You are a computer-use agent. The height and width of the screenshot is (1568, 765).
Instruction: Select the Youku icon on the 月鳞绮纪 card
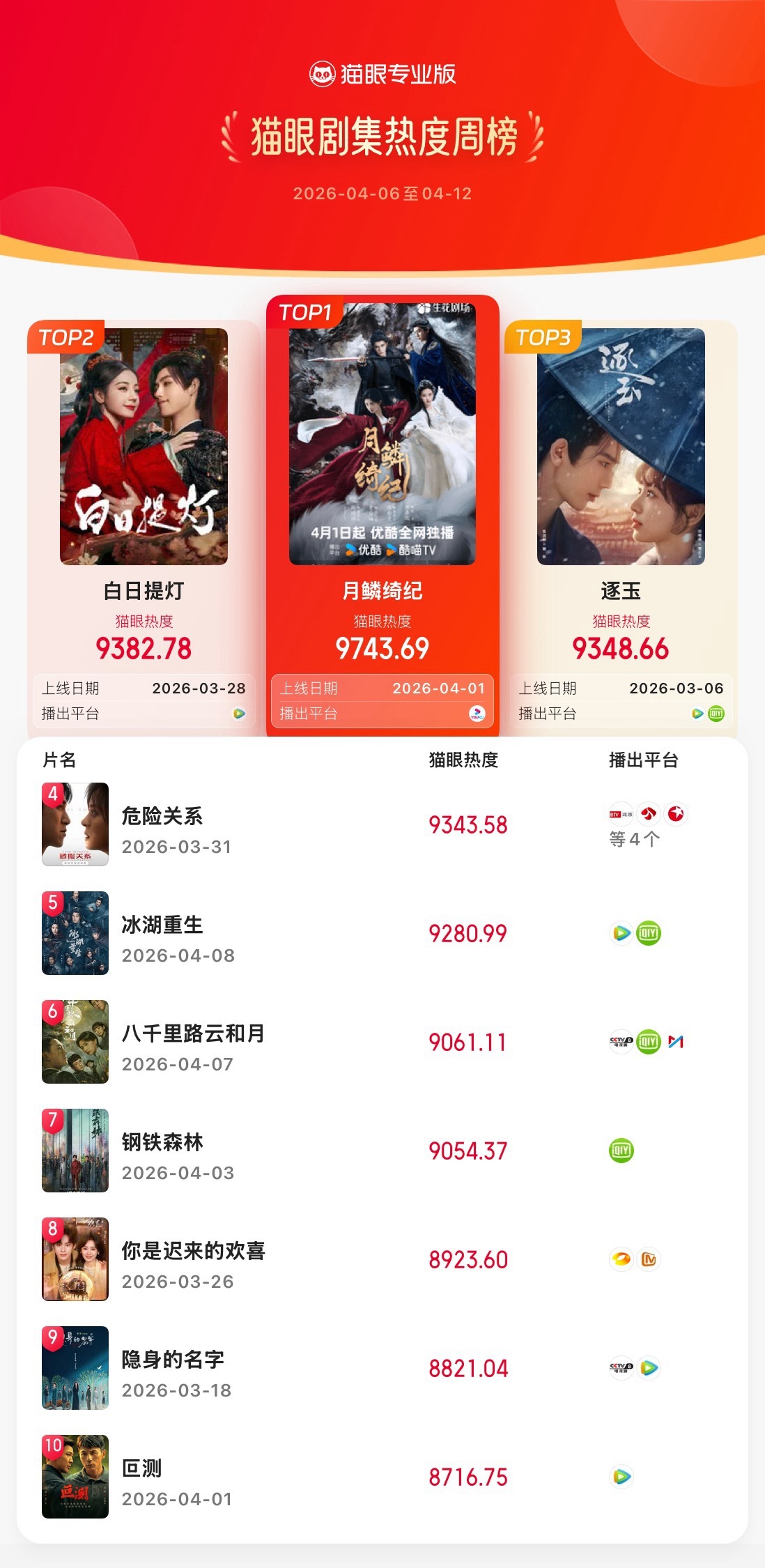click(479, 713)
